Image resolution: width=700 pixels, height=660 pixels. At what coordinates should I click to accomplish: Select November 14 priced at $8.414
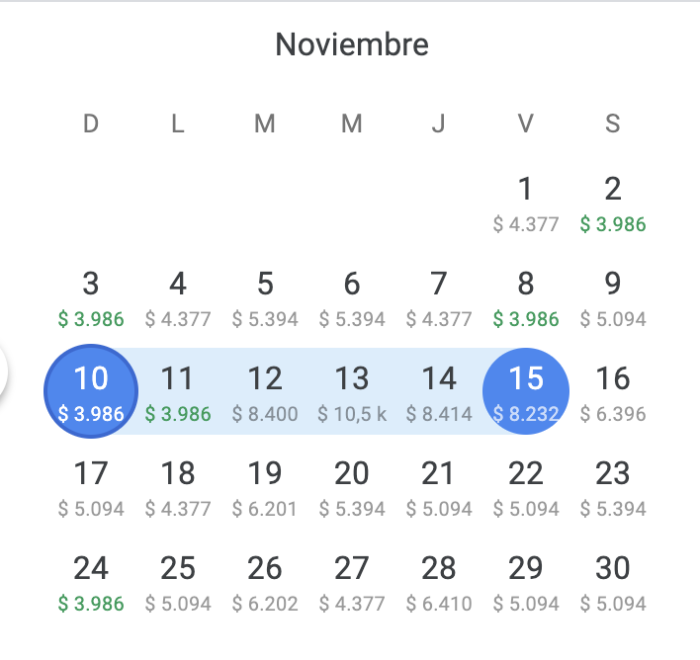(439, 392)
